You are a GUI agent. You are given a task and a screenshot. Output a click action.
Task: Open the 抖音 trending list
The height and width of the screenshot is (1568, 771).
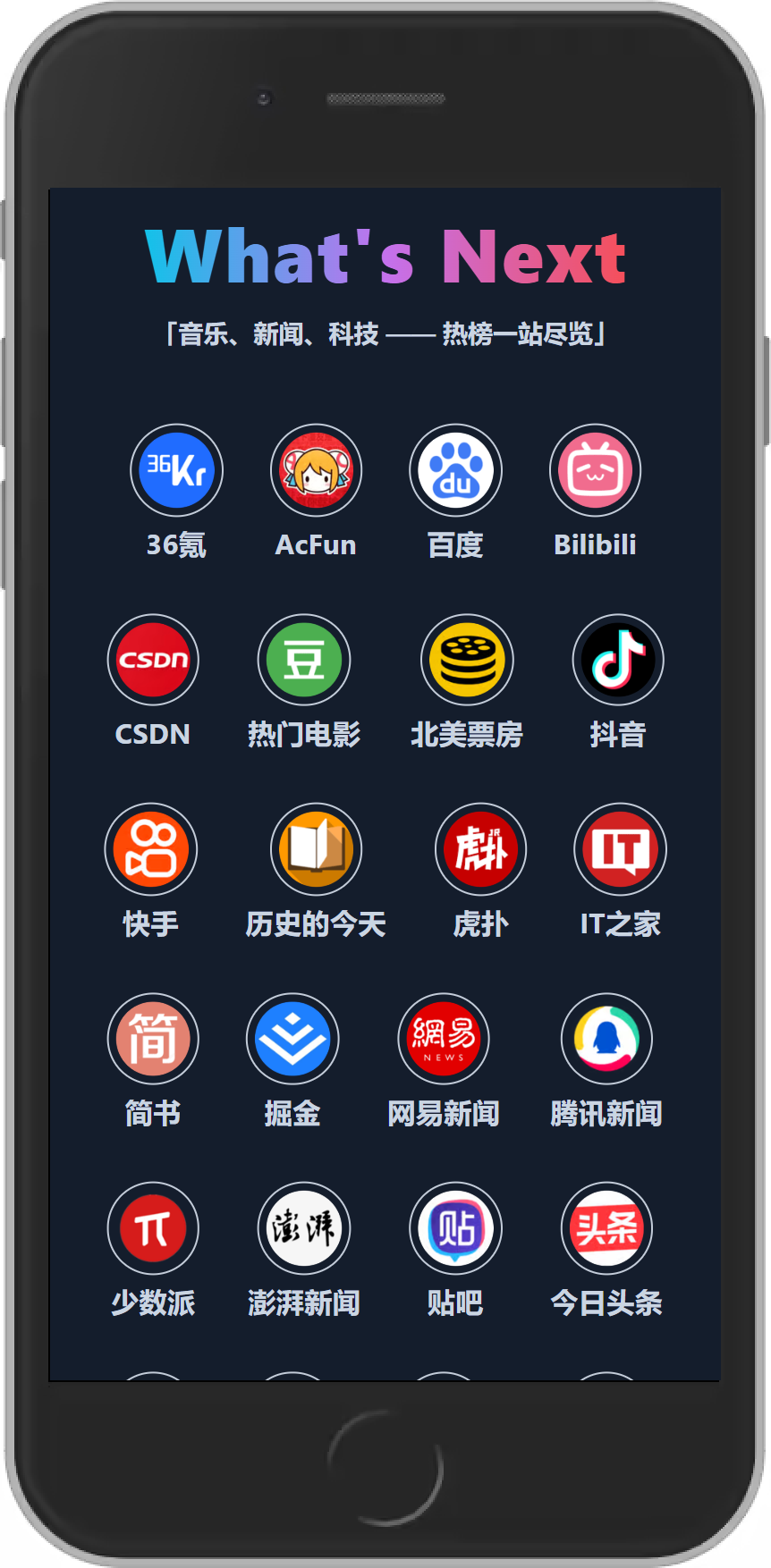618,660
